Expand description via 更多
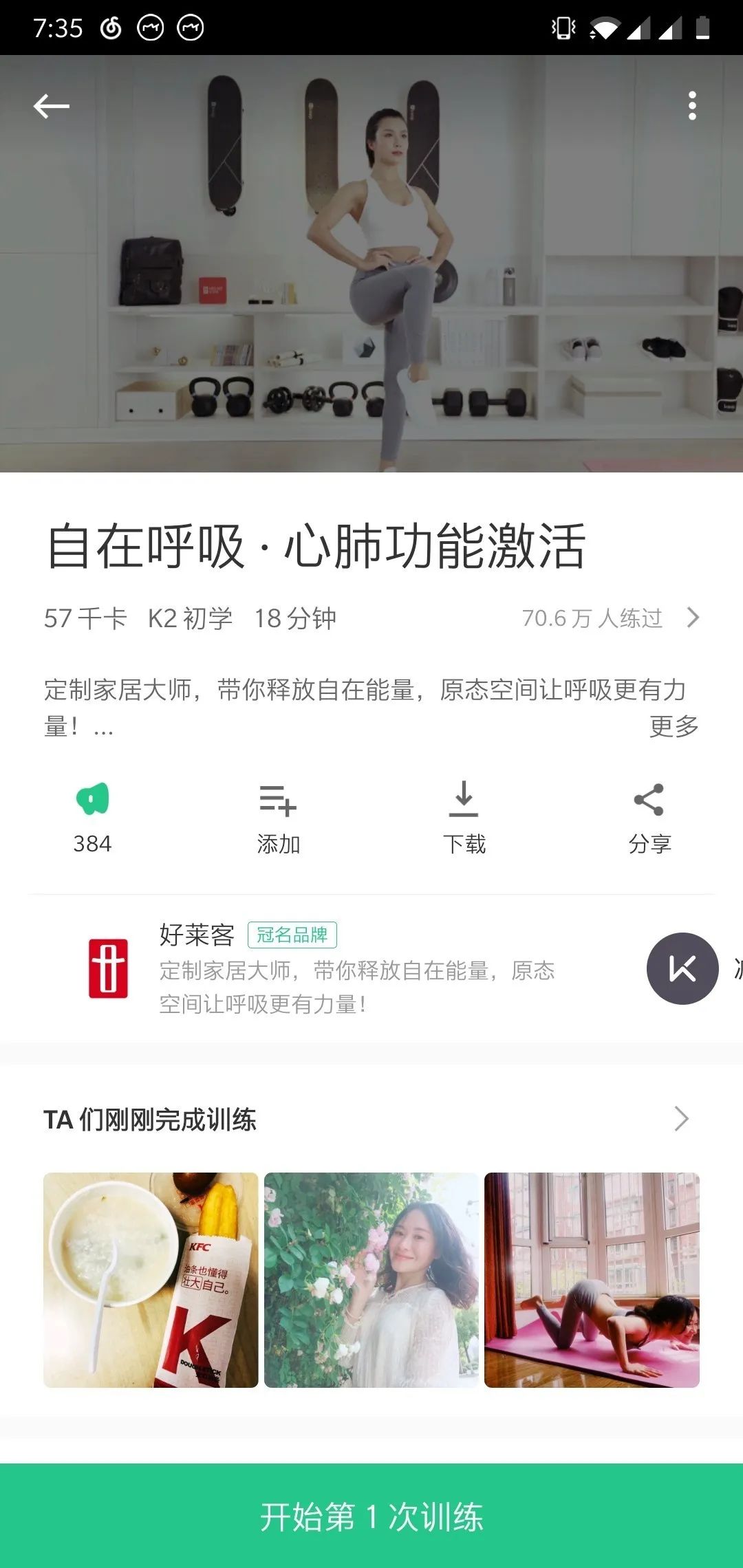The width and height of the screenshot is (743, 1568). pos(674,726)
